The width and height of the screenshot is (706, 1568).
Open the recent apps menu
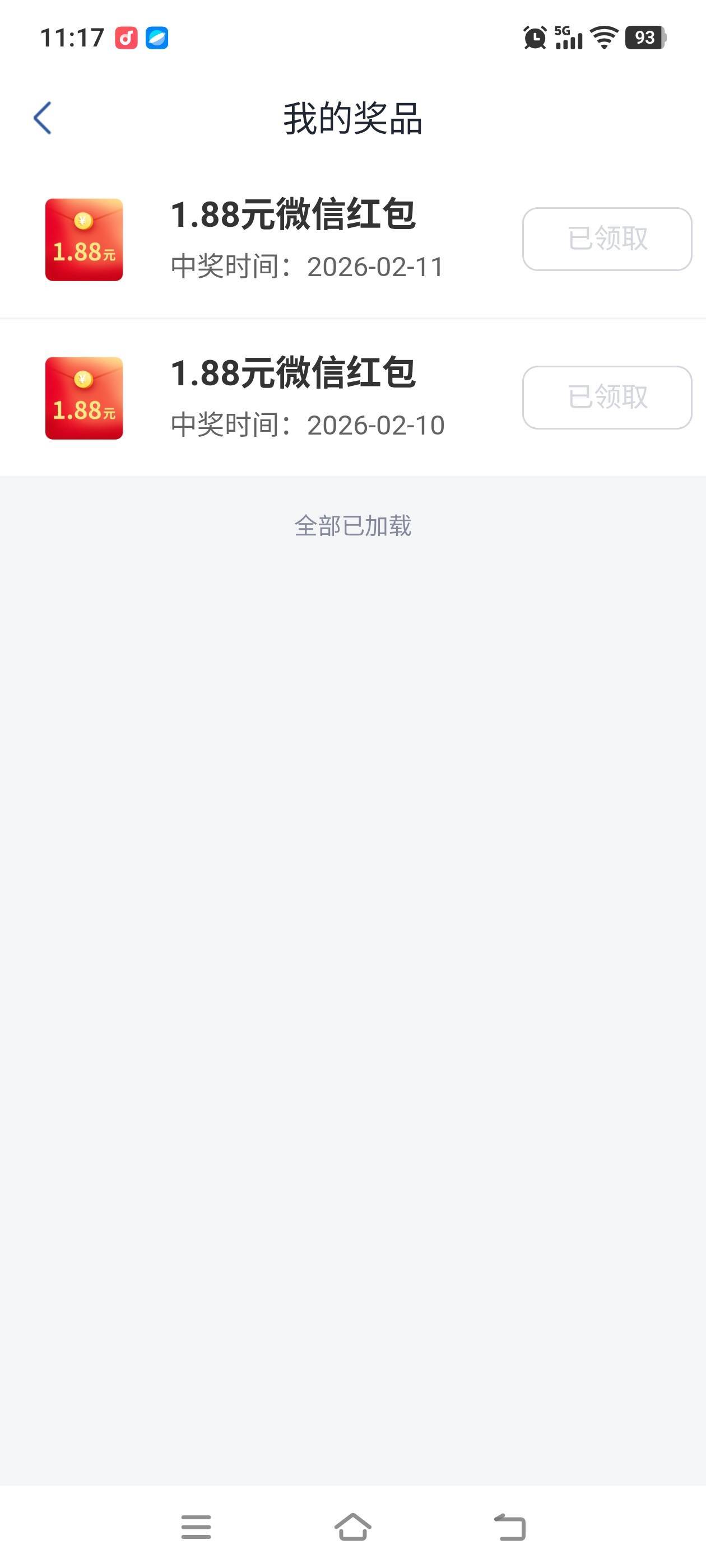(196, 1527)
